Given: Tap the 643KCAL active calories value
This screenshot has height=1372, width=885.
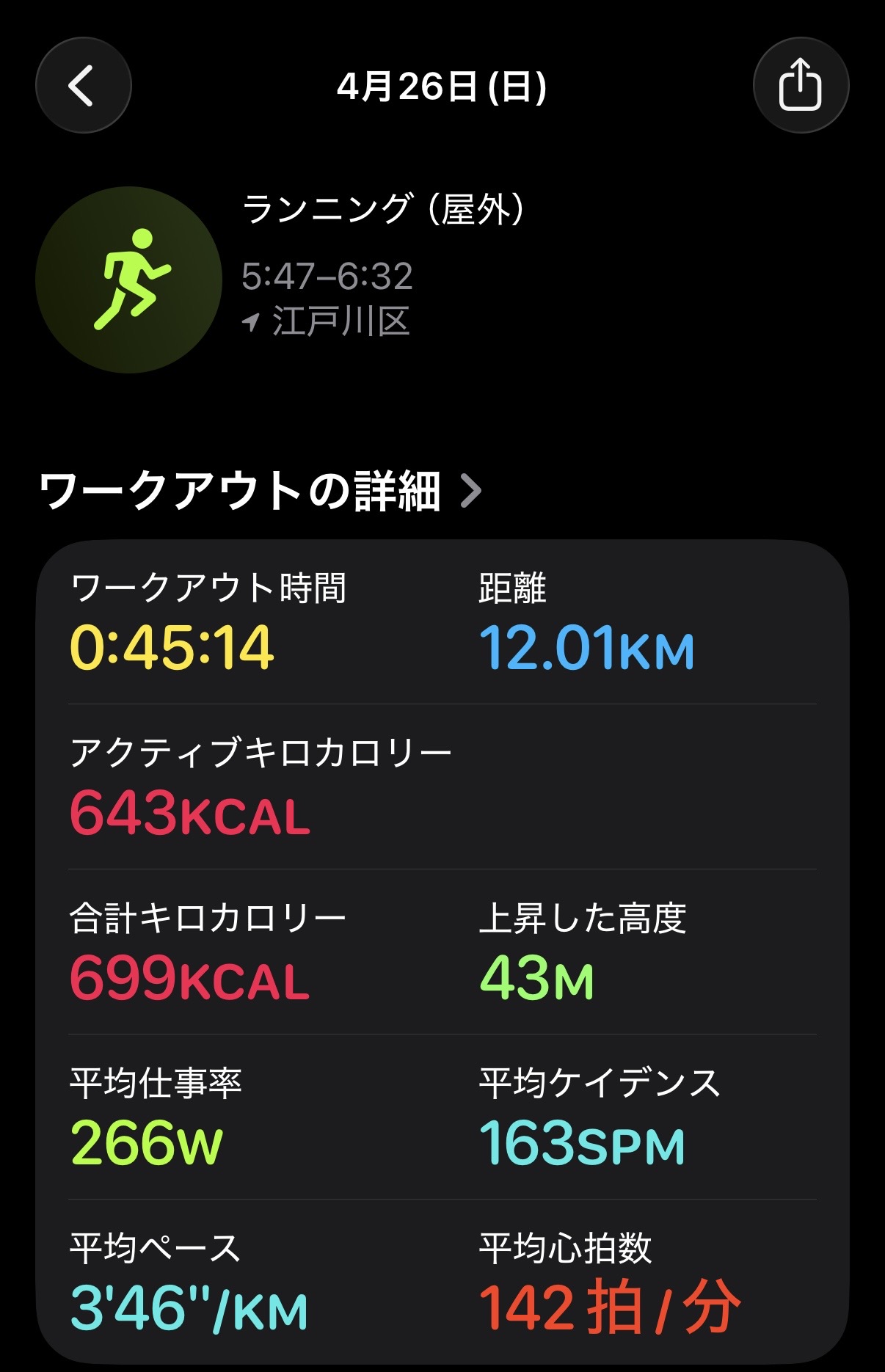Looking at the screenshot, I should point(191,816).
